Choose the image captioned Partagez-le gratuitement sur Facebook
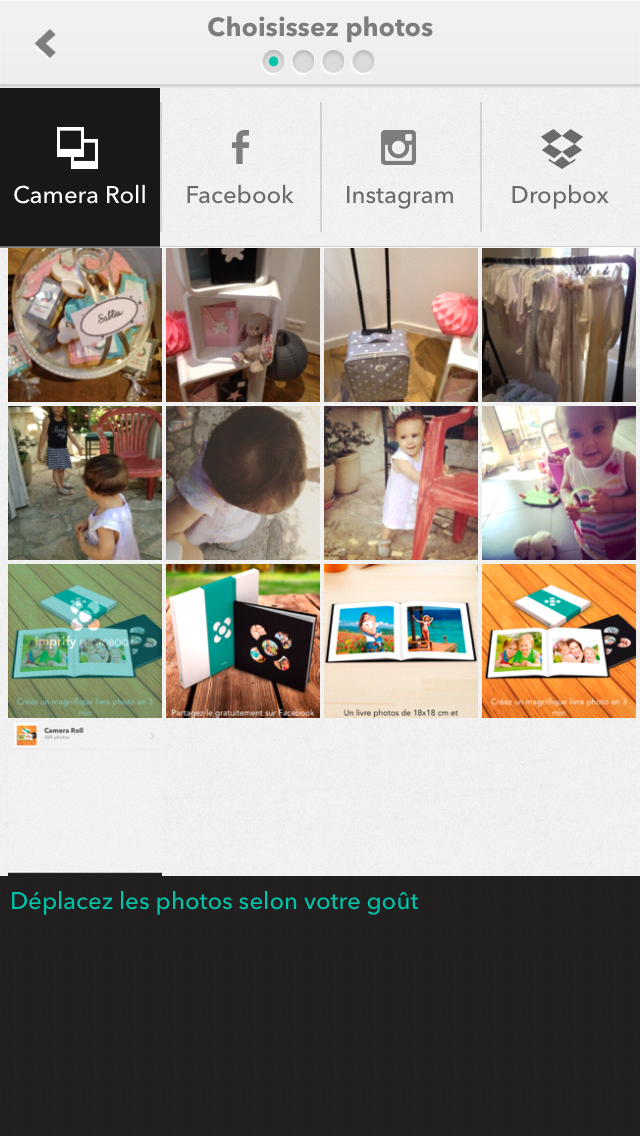 (x=243, y=641)
